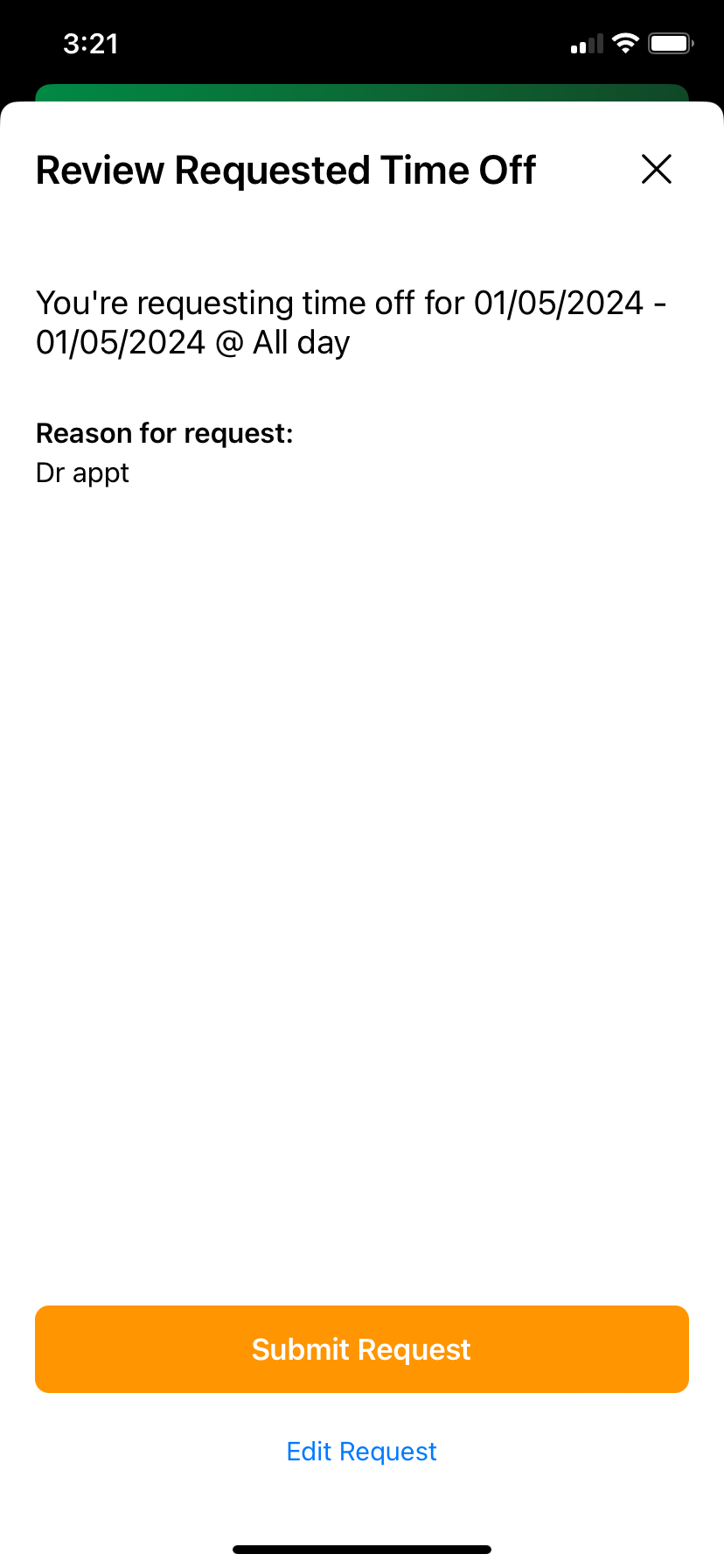Submit the time off request
The height and width of the screenshot is (1568, 724).
point(362,1348)
